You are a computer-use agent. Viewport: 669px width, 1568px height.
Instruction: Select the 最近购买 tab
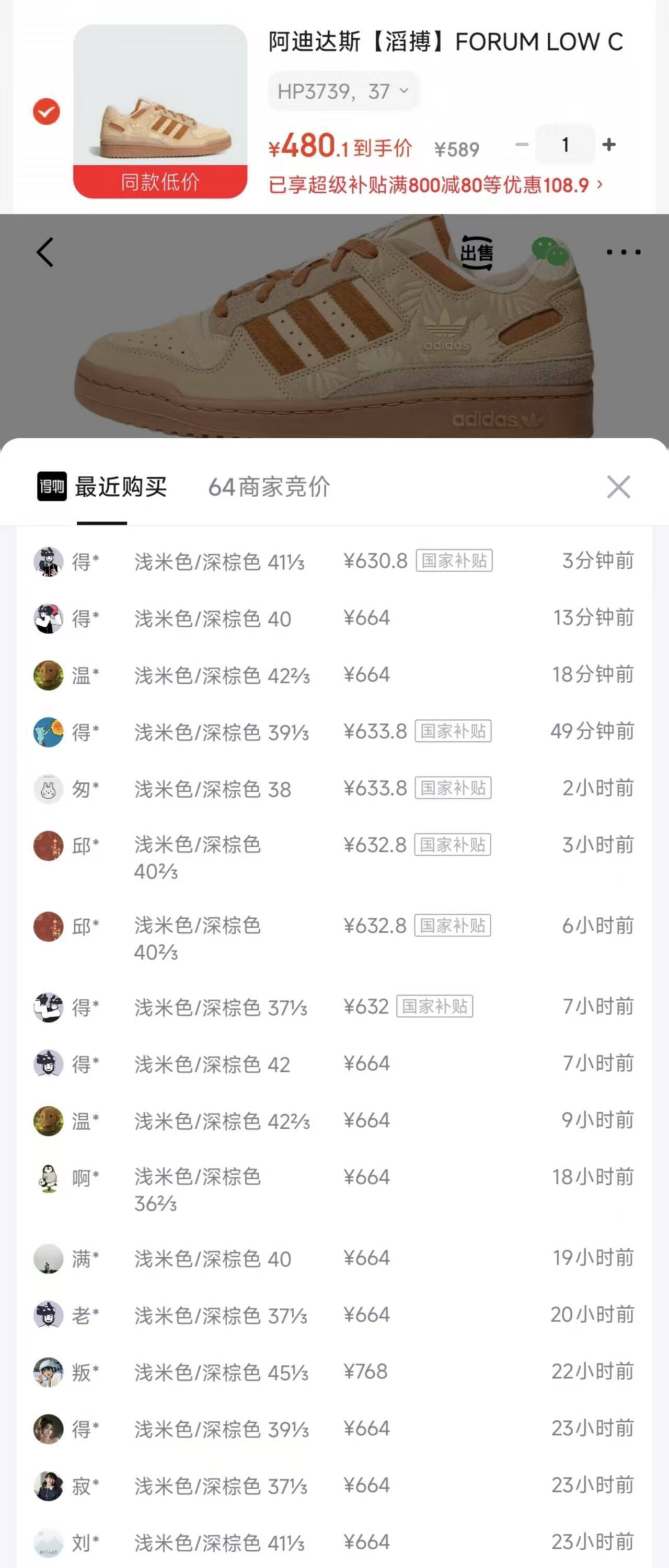coord(102,487)
